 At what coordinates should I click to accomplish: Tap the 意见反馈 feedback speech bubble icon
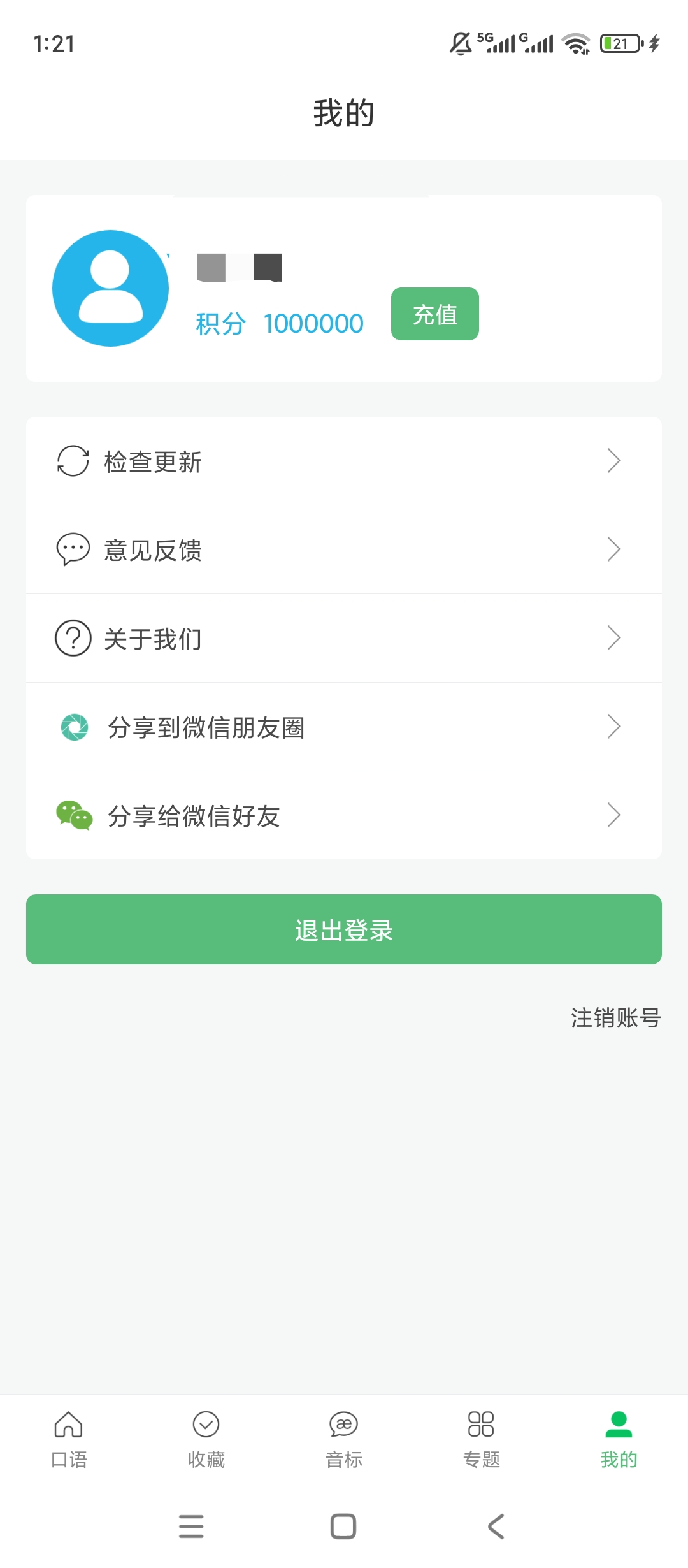pyautogui.click(x=73, y=550)
